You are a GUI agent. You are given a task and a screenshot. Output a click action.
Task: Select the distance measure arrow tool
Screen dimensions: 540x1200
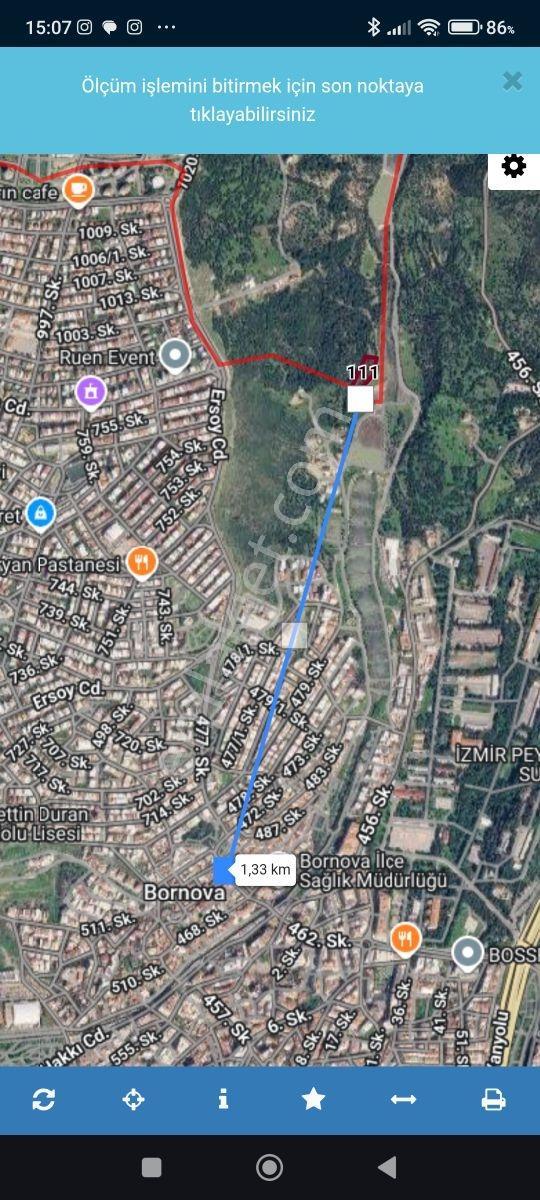click(403, 1100)
